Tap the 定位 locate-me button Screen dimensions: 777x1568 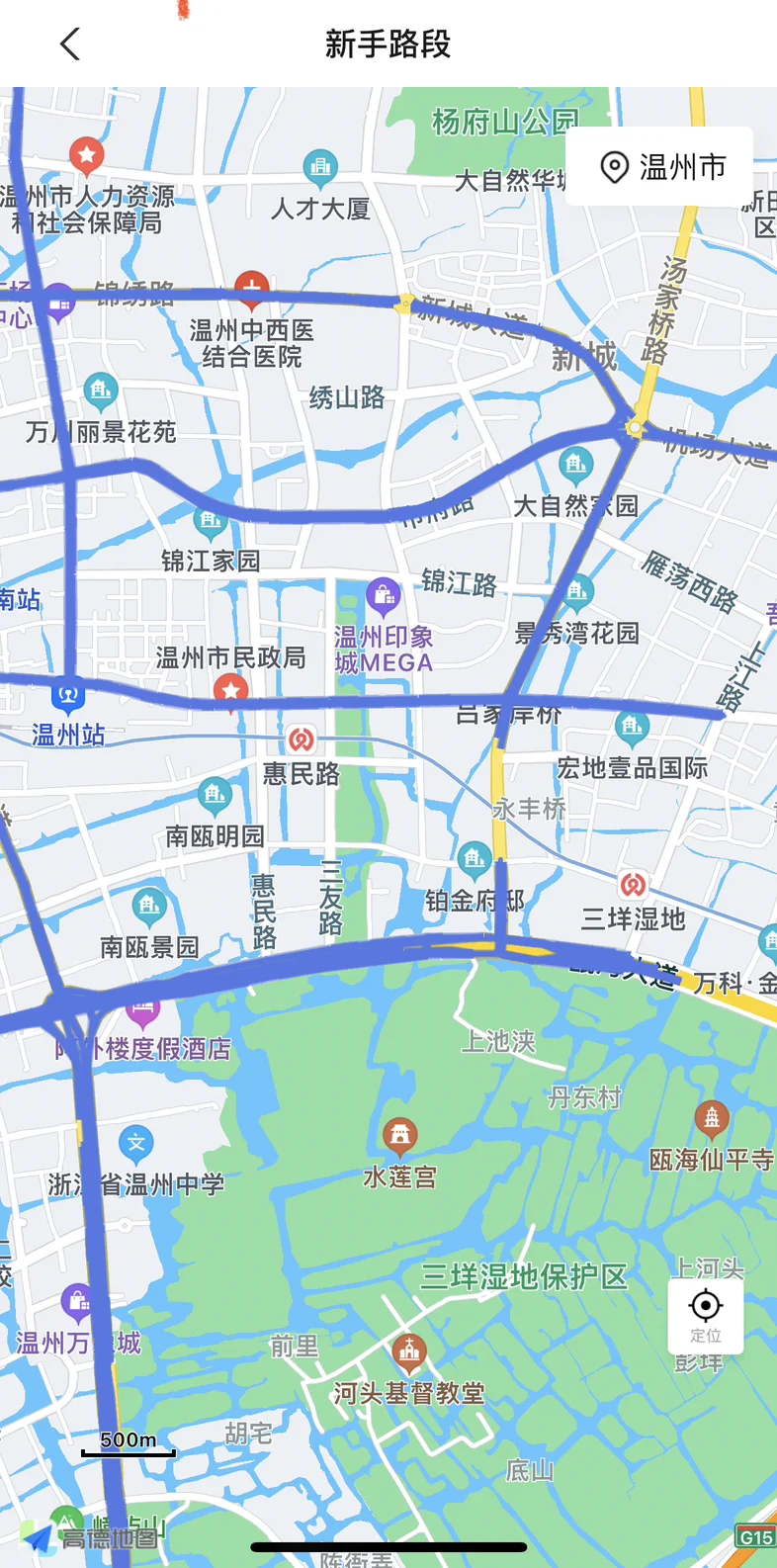pos(705,1315)
